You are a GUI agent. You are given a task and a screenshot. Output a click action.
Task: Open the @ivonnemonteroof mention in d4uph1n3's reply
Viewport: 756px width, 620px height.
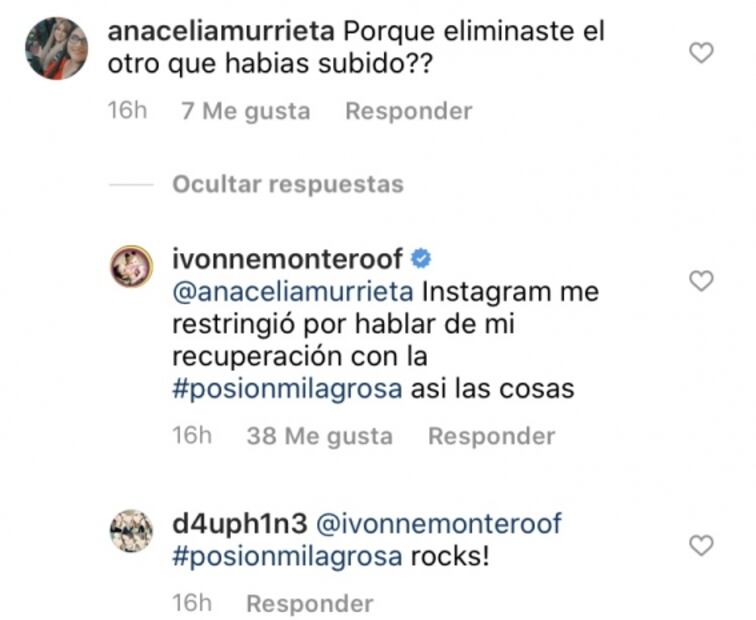(439, 524)
